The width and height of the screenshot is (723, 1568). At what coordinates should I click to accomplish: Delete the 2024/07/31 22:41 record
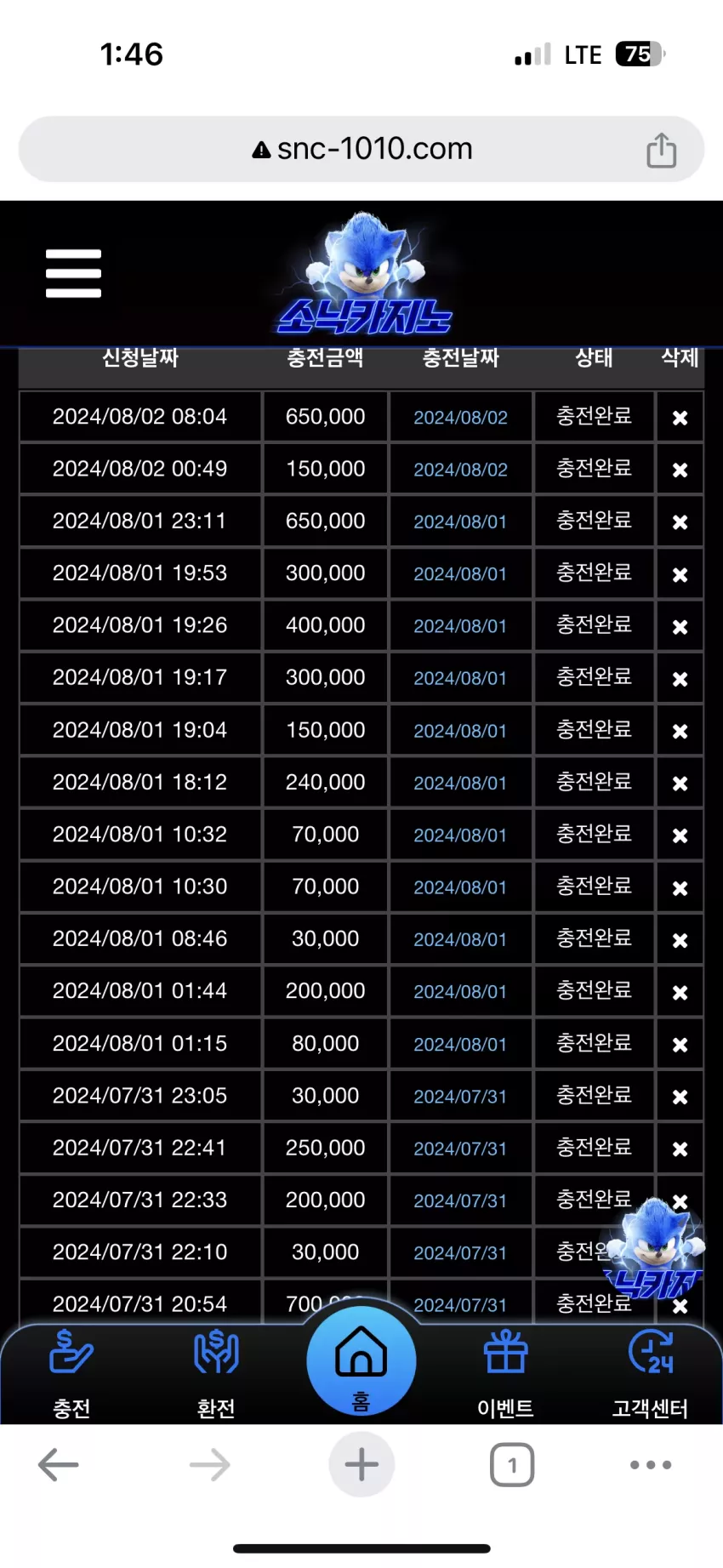click(680, 1149)
